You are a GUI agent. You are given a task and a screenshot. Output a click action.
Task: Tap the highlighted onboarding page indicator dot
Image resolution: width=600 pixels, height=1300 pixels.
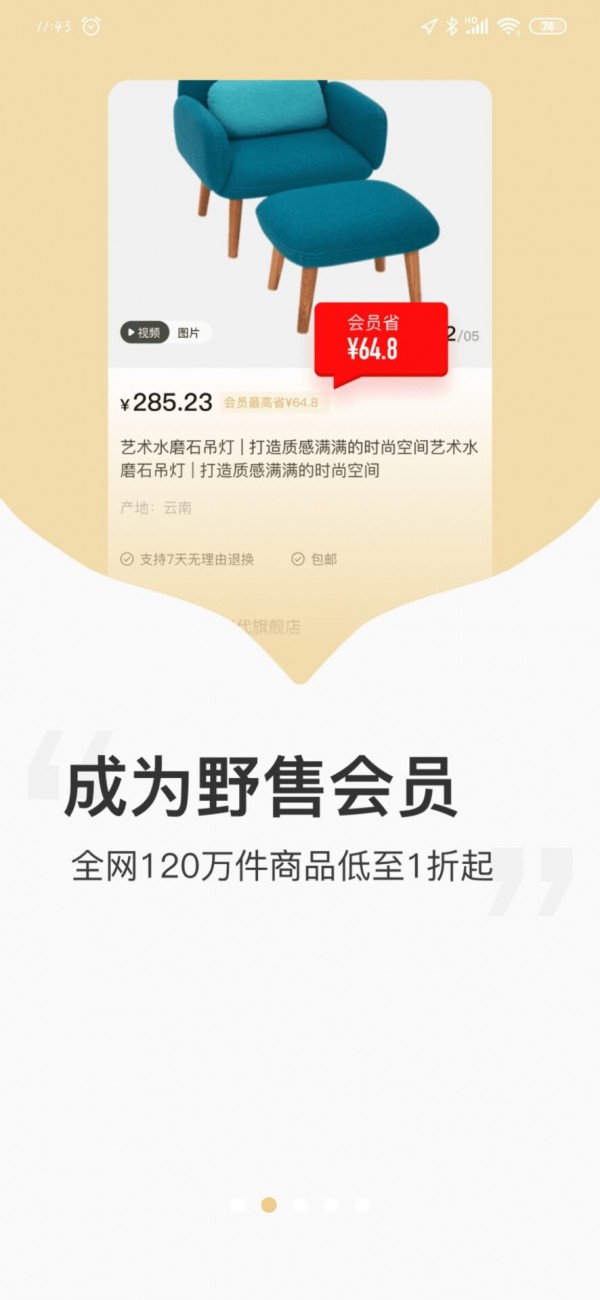coord(268,1205)
